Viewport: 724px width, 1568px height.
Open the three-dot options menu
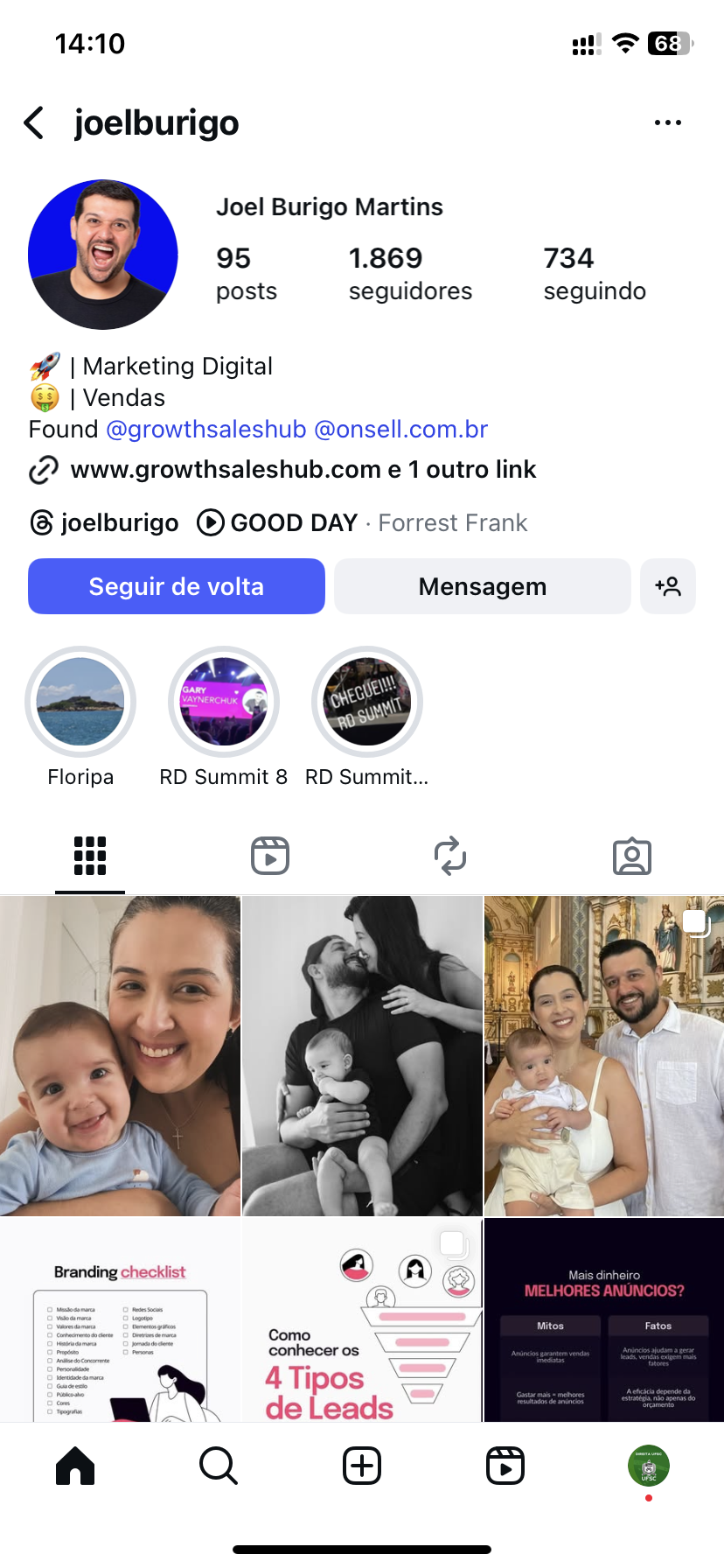click(x=667, y=123)
